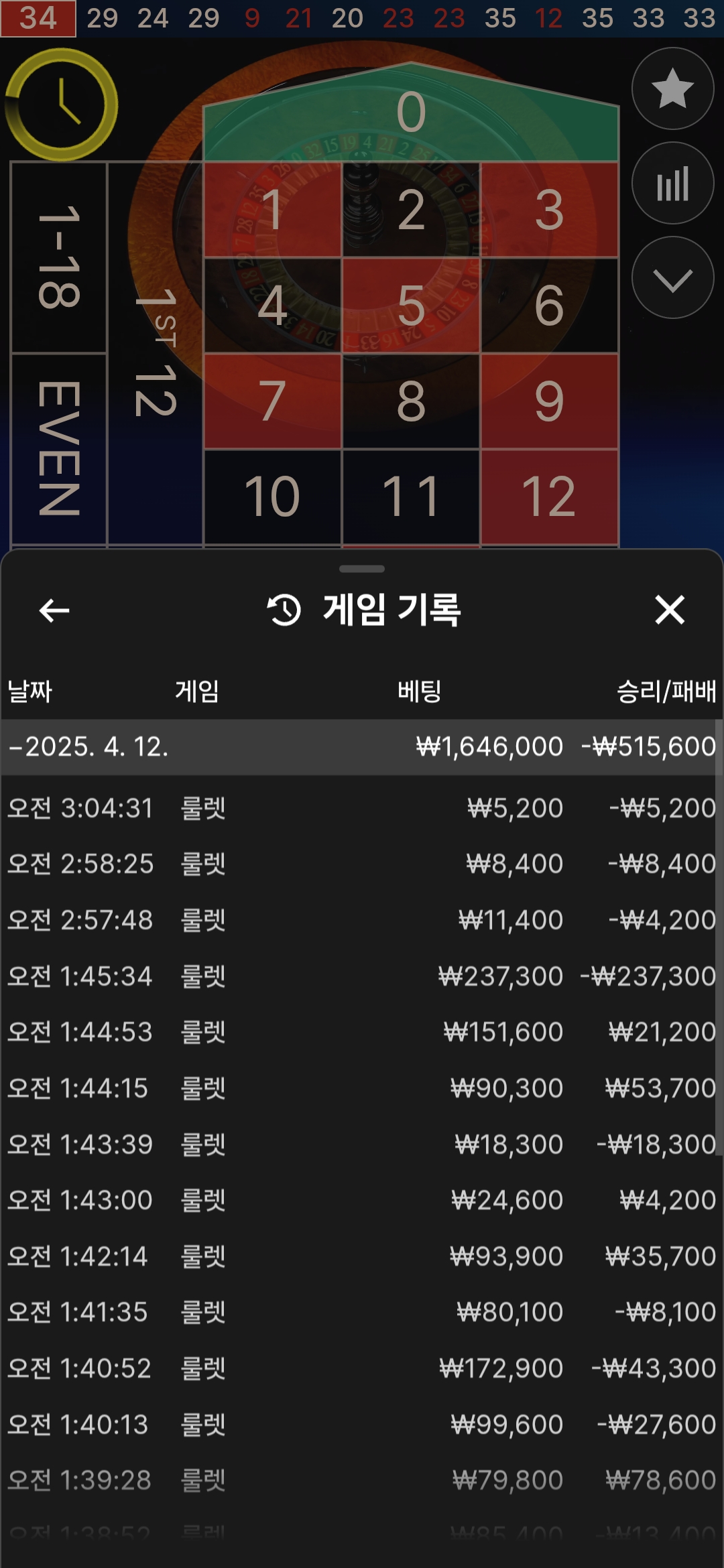This screenshot has height=1568, width=724.
Task: View details of the 오전 1:45:34 round
Action: click(361, 976)
